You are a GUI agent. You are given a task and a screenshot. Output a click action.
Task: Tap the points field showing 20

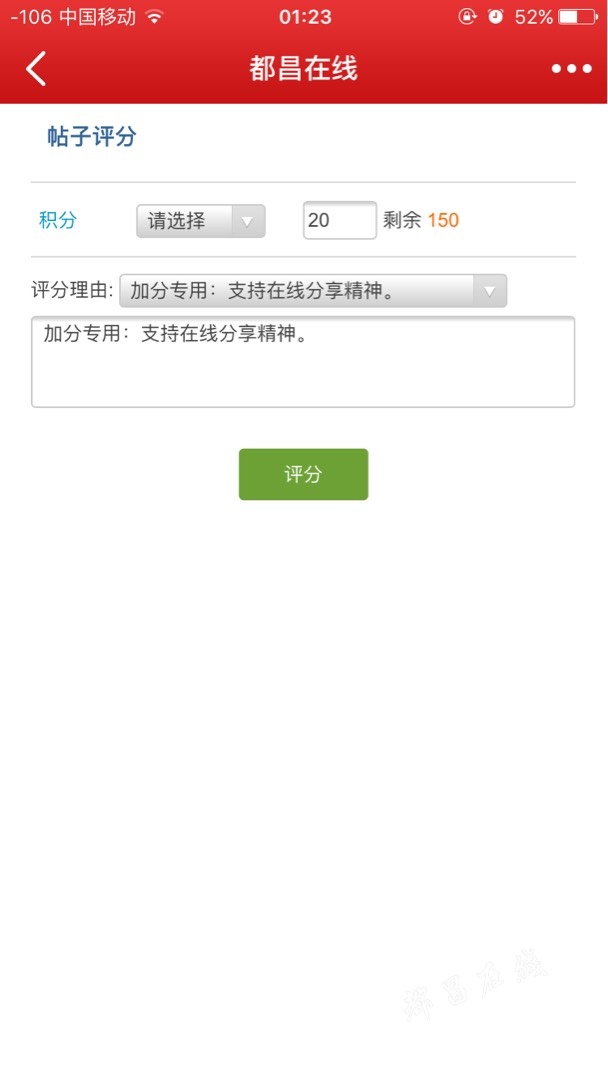[x=340, y=220]
